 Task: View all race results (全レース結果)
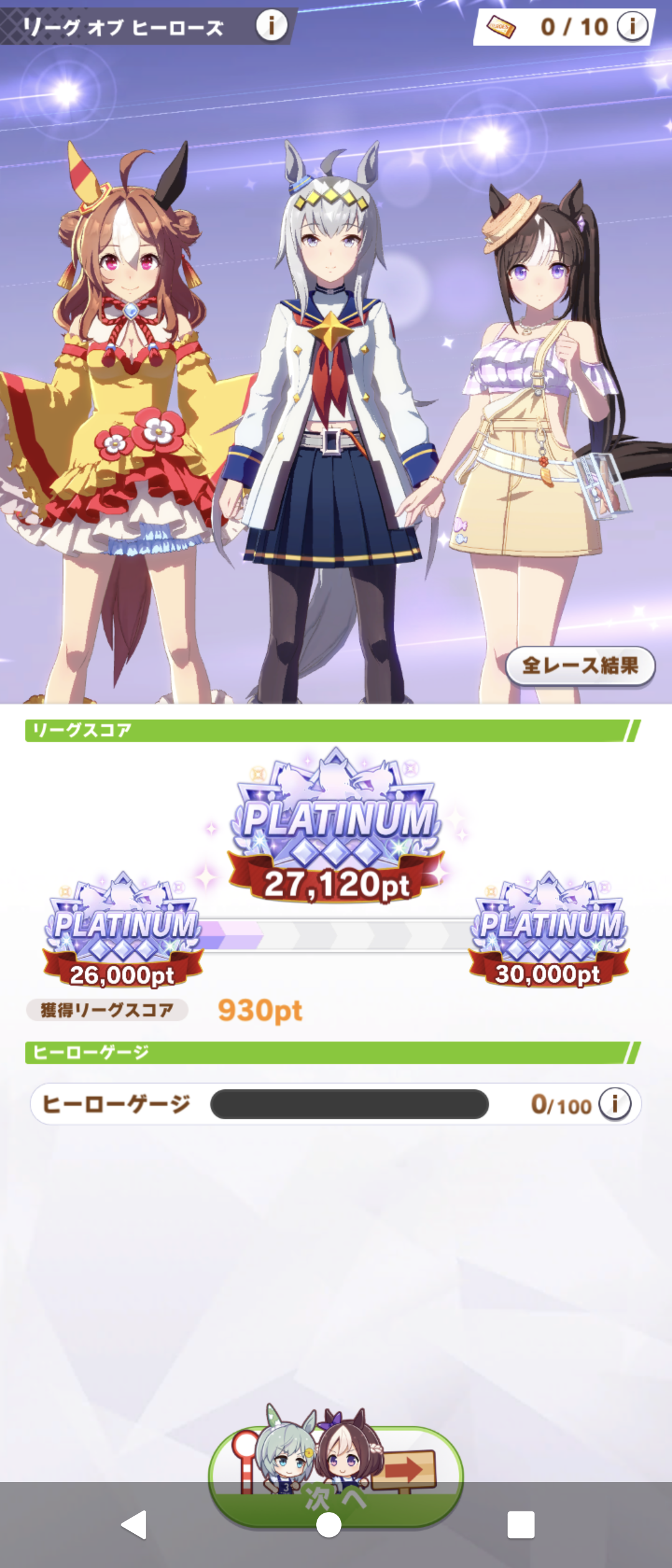pyautogui.click(x=580, y=666)
